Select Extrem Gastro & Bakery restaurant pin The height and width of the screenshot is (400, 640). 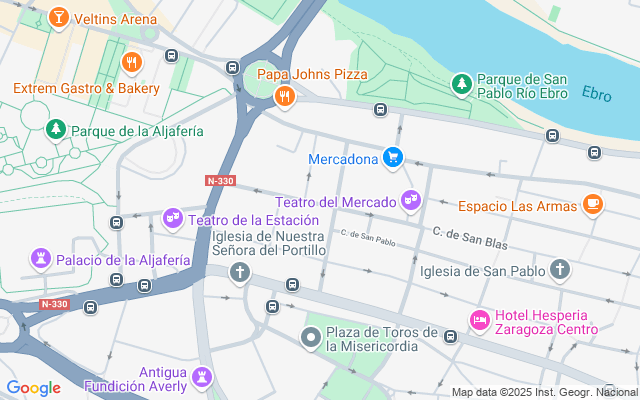pos(131,64)
